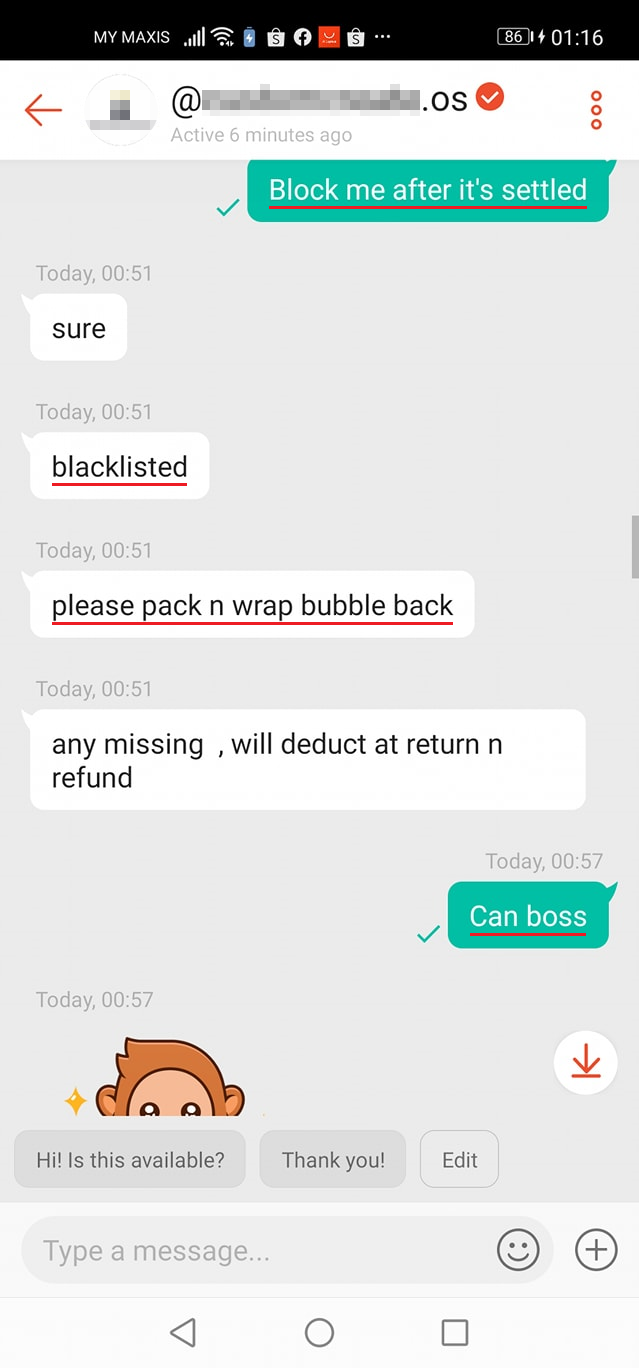Screen dimensions: 639x1368
Task: Jump to latest message with down arrow
Action: [x=585, y=1062]
